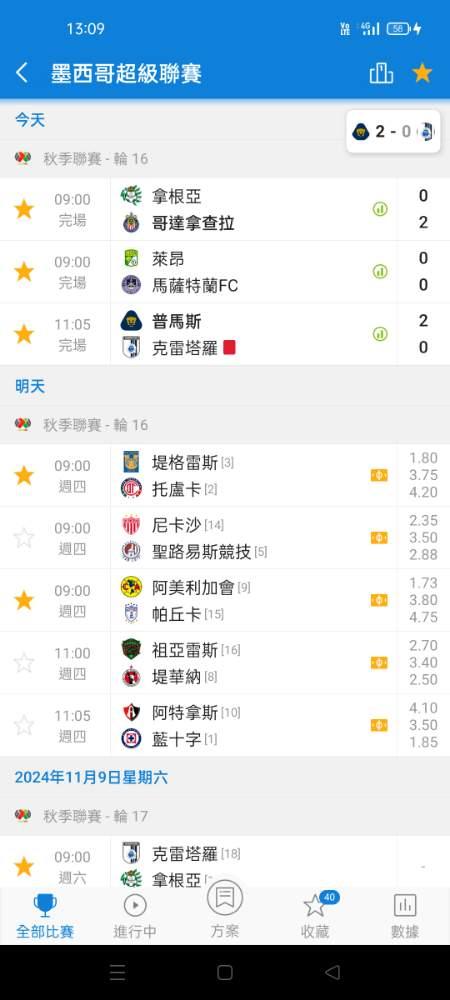Switch to the 進行中 tab
Image resolution: width=450 pixels, height=1000 pixels.
(135, 916)
